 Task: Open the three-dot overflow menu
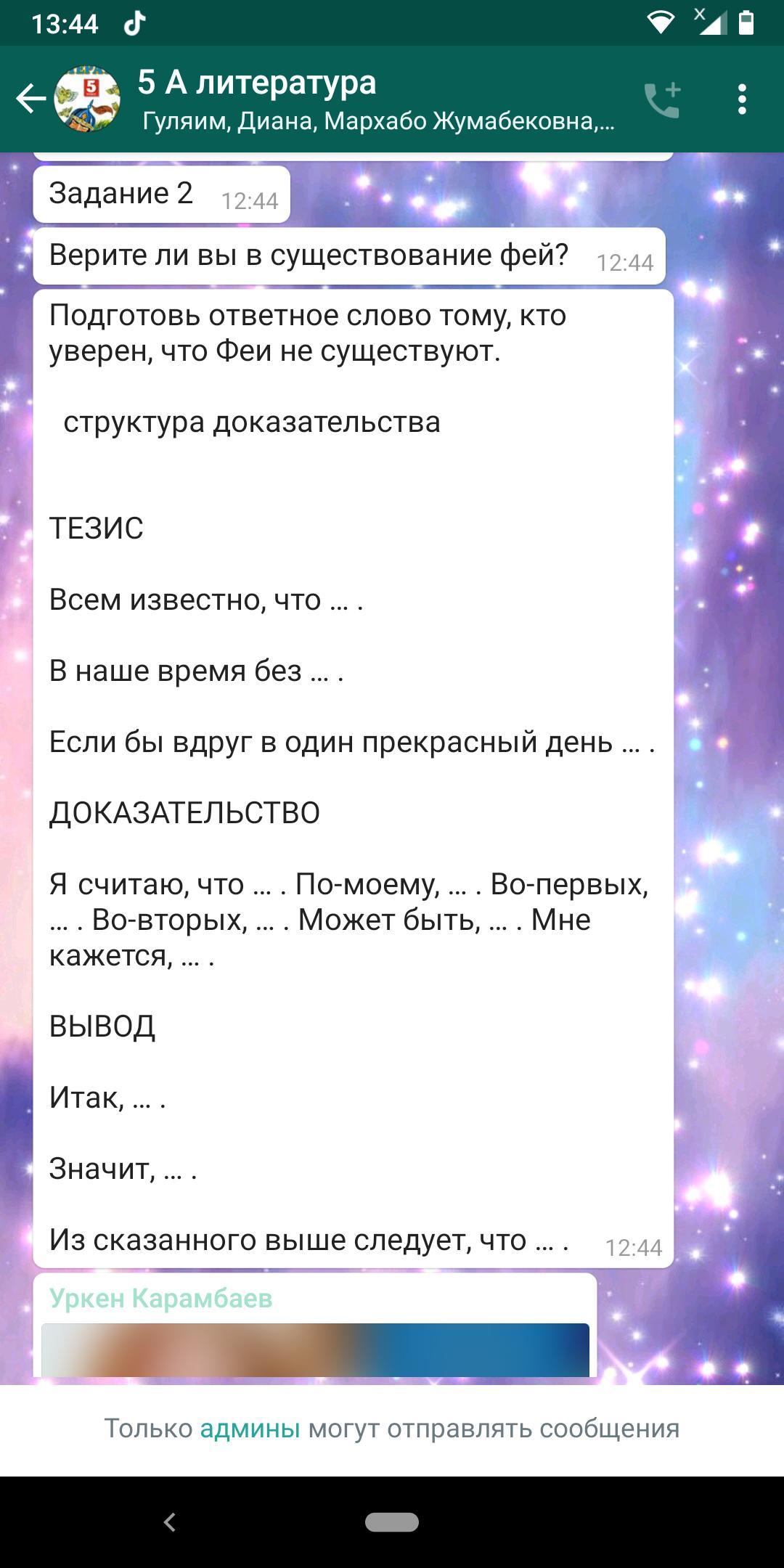pyautogui.click(x=741, y=99)
